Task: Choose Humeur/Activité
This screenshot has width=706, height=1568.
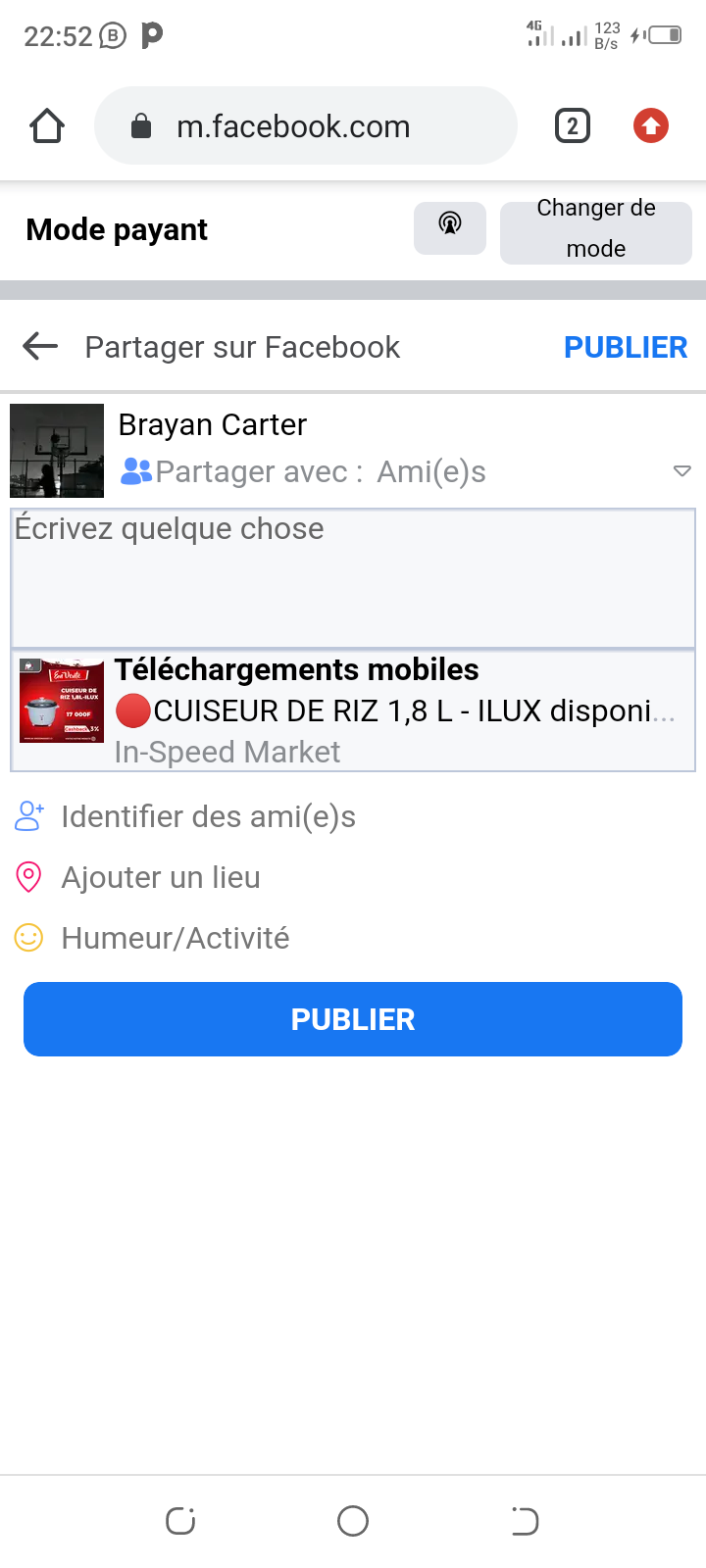Action: point(175,938)
